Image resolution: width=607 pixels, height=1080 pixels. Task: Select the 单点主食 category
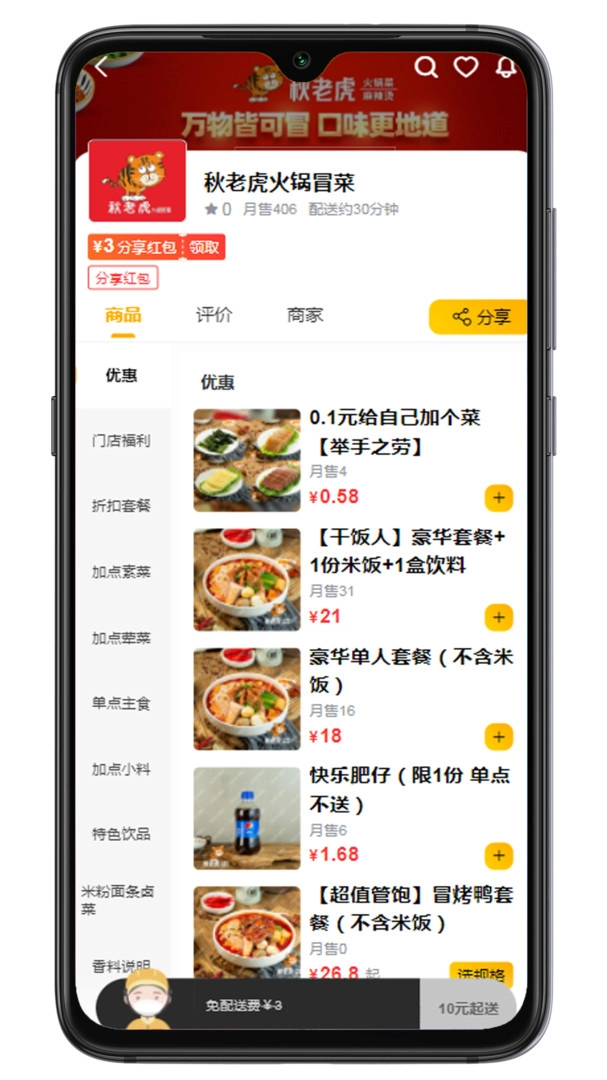[x=121, y=703]
